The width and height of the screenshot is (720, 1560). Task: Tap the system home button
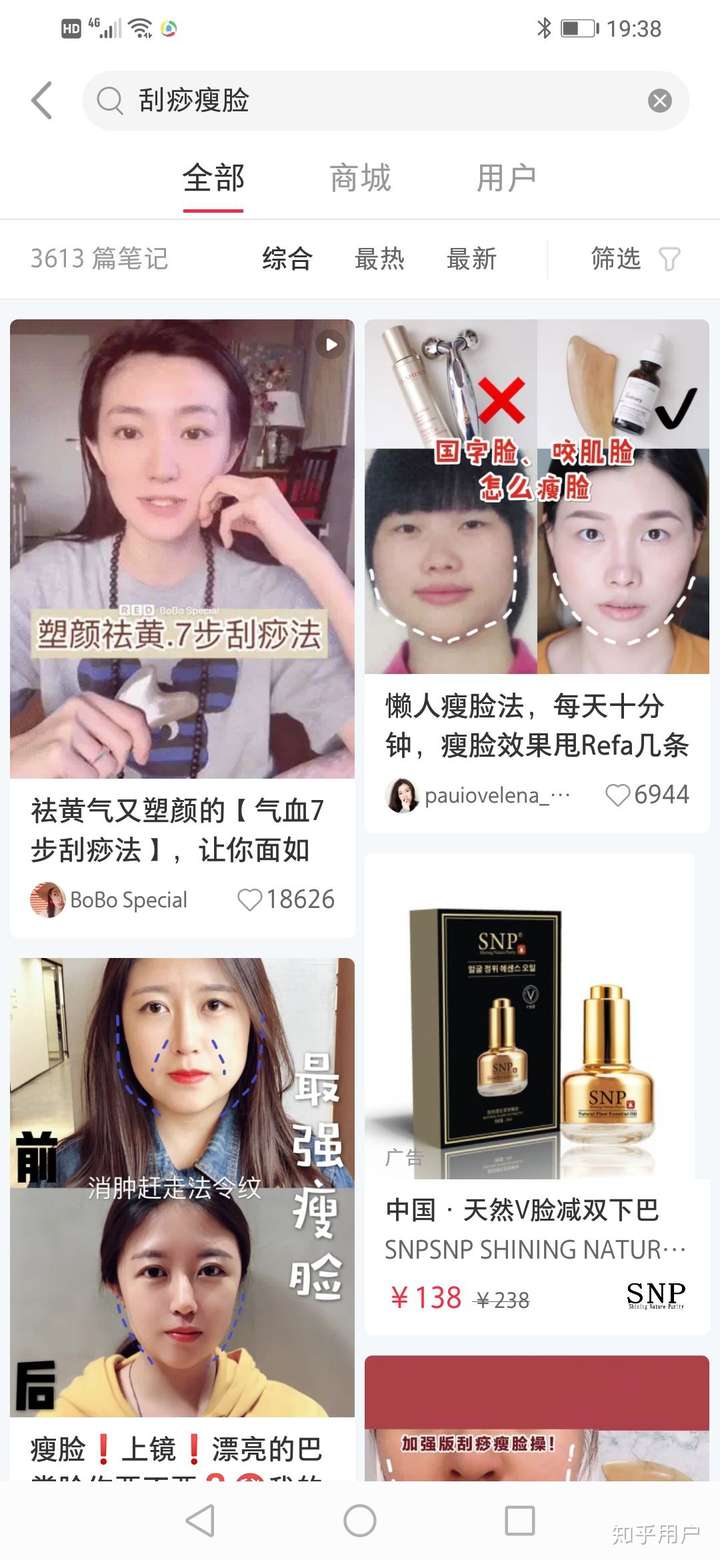(360, 1521)
